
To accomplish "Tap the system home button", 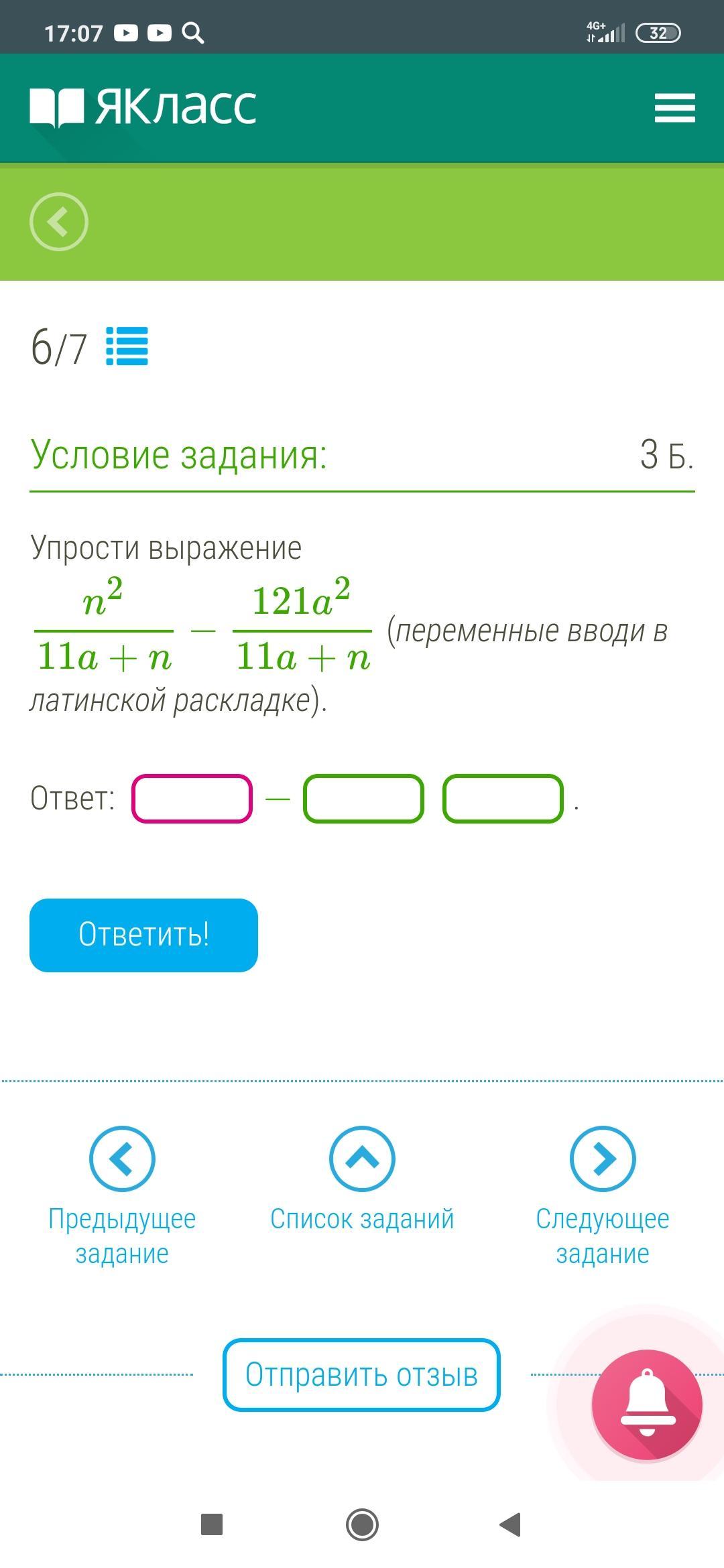I will tap(362, 1524).
